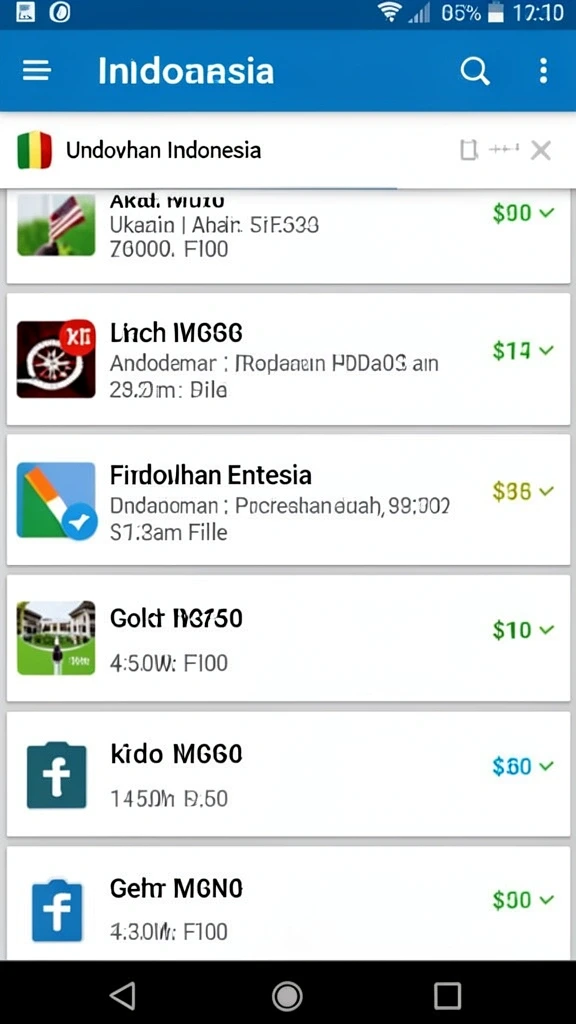Image resolution: width=576 pixels, height=1024 pixels.
Task: Go back with the system back button
Action: point(123,996)
